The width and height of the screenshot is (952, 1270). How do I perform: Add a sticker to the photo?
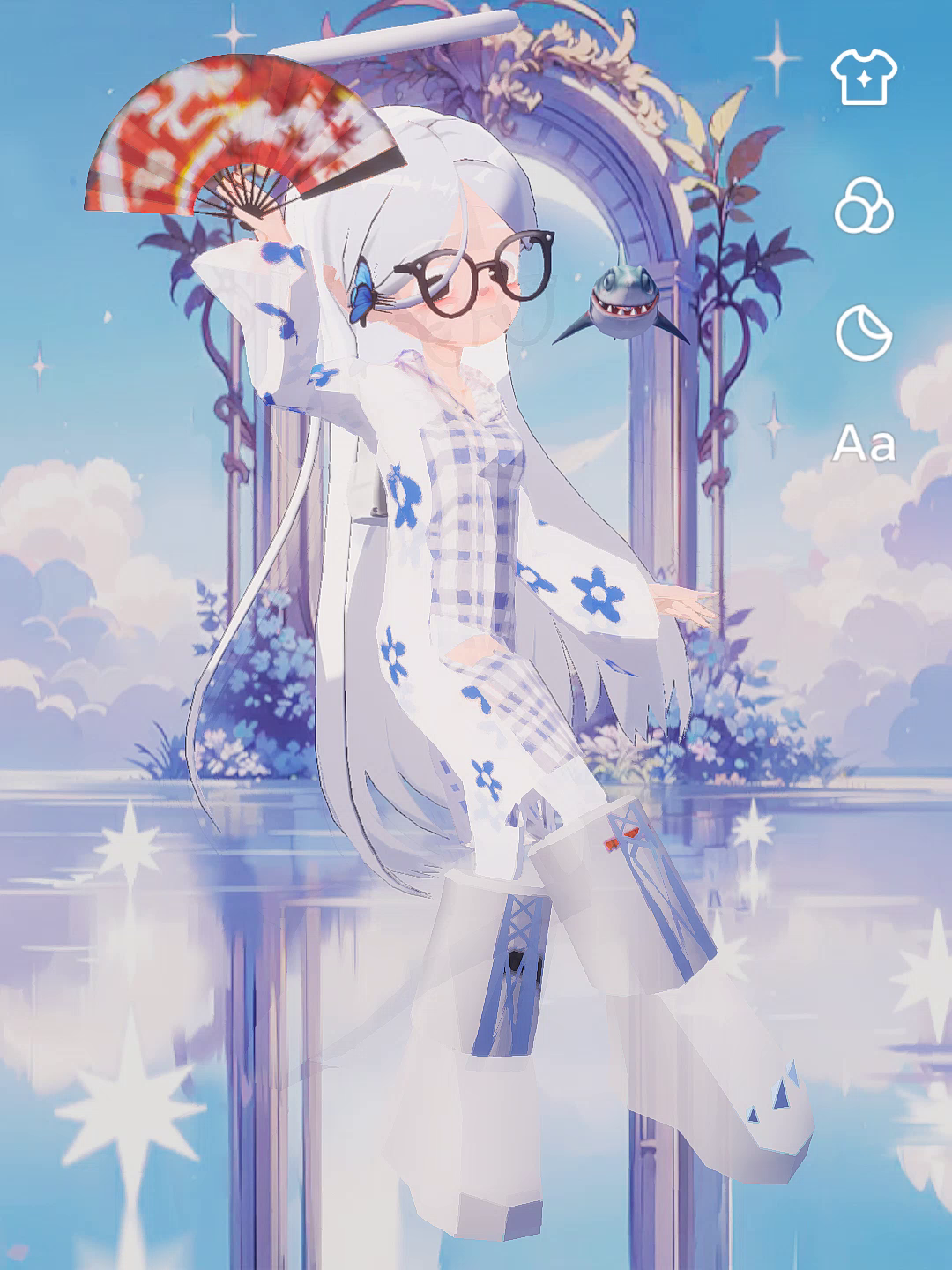[864, 334]
